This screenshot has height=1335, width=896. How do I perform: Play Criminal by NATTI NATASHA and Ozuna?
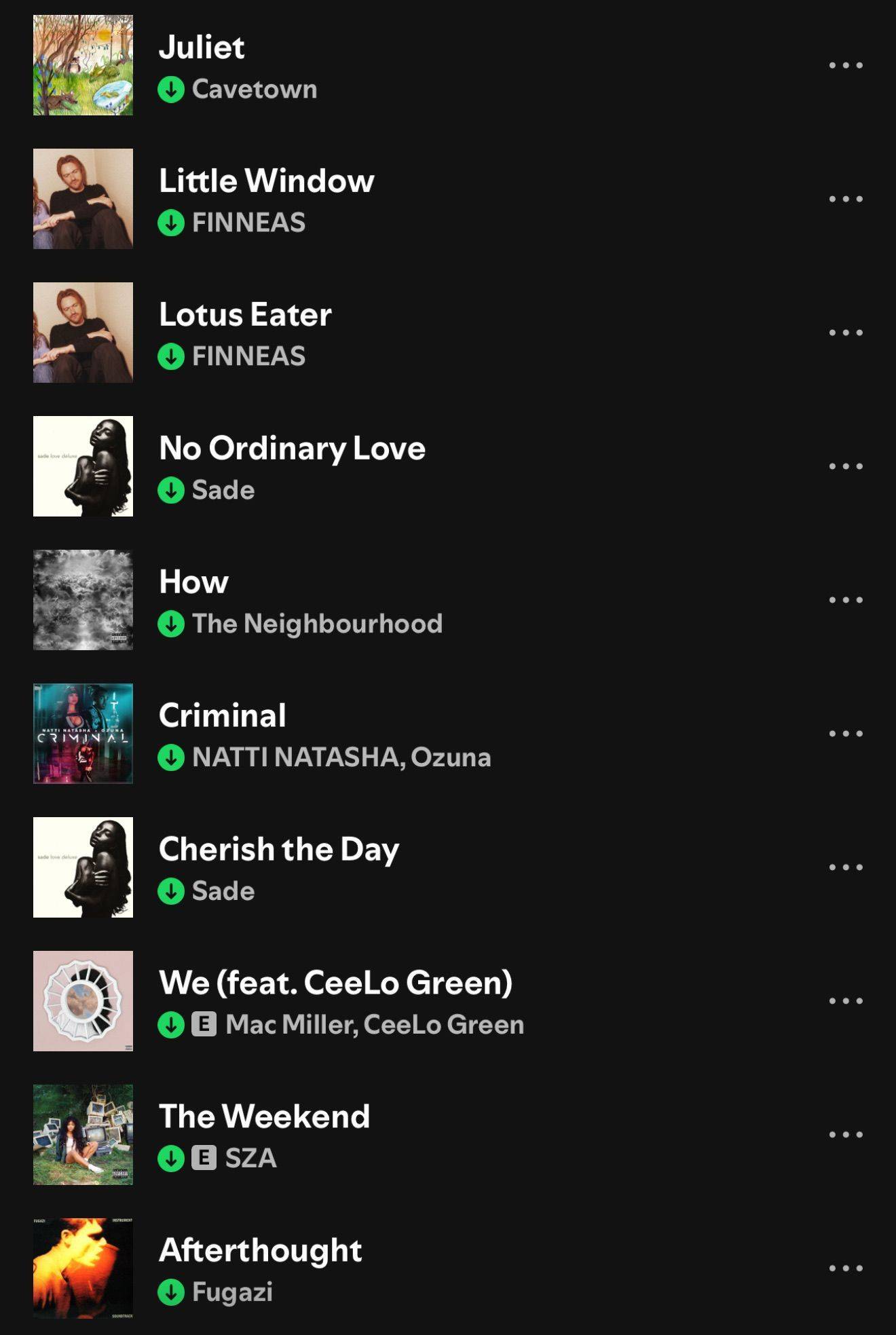[x=222, y=716]
